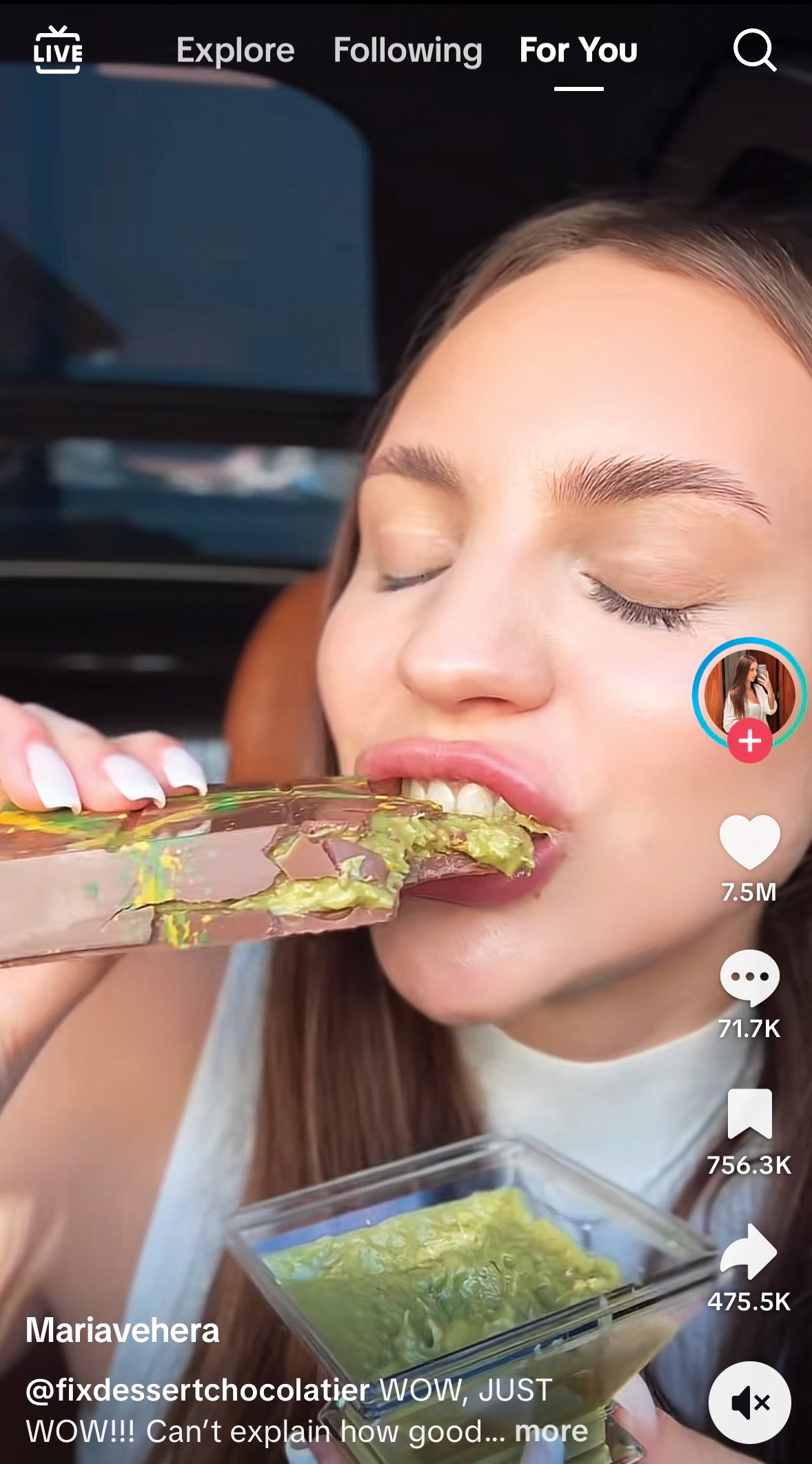The height and width of the screenshot is (1464, 812).
Task: Share this video
Action: (x=749, y=1251)
